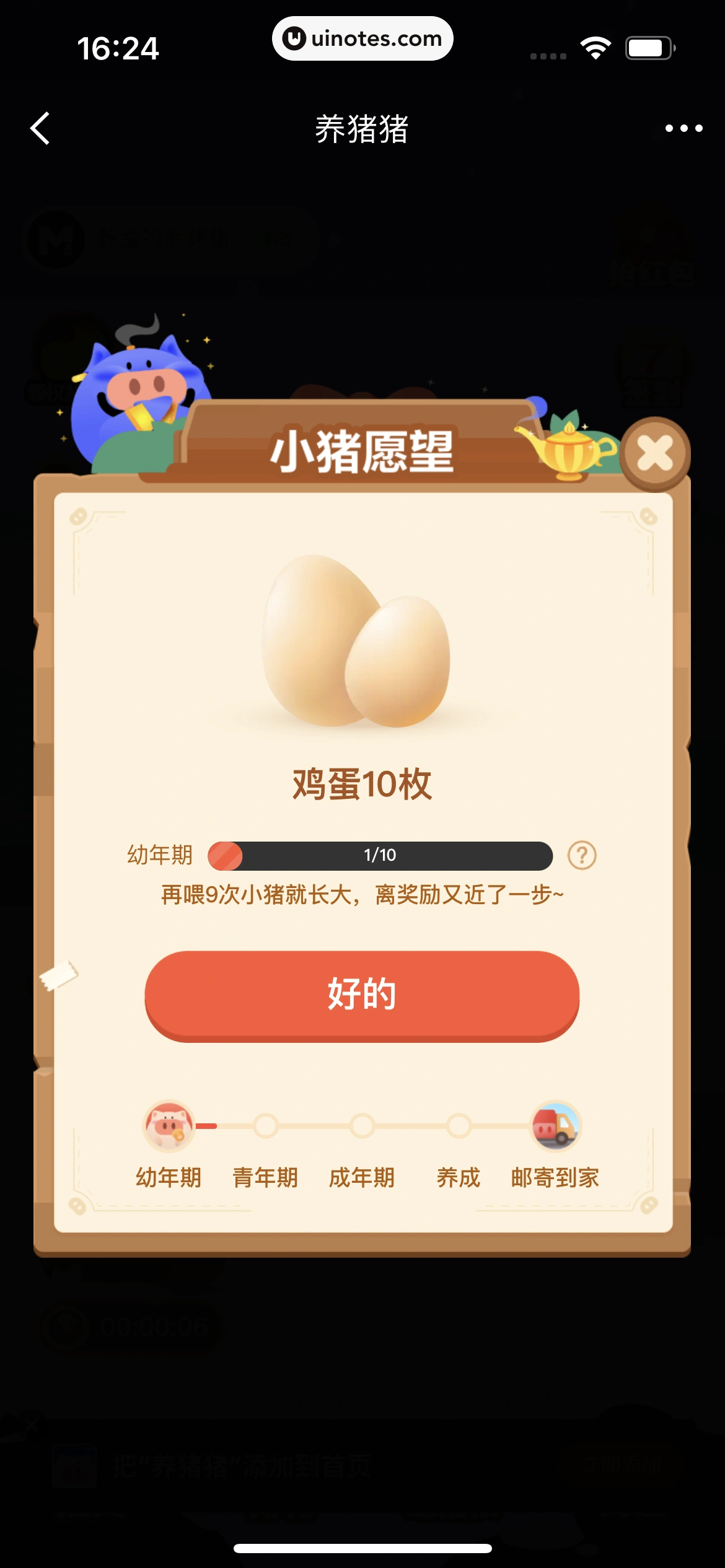The image size is (725, 1568).
Task: Close the 小猪愿望 dialog
Action: coord(655,453)
